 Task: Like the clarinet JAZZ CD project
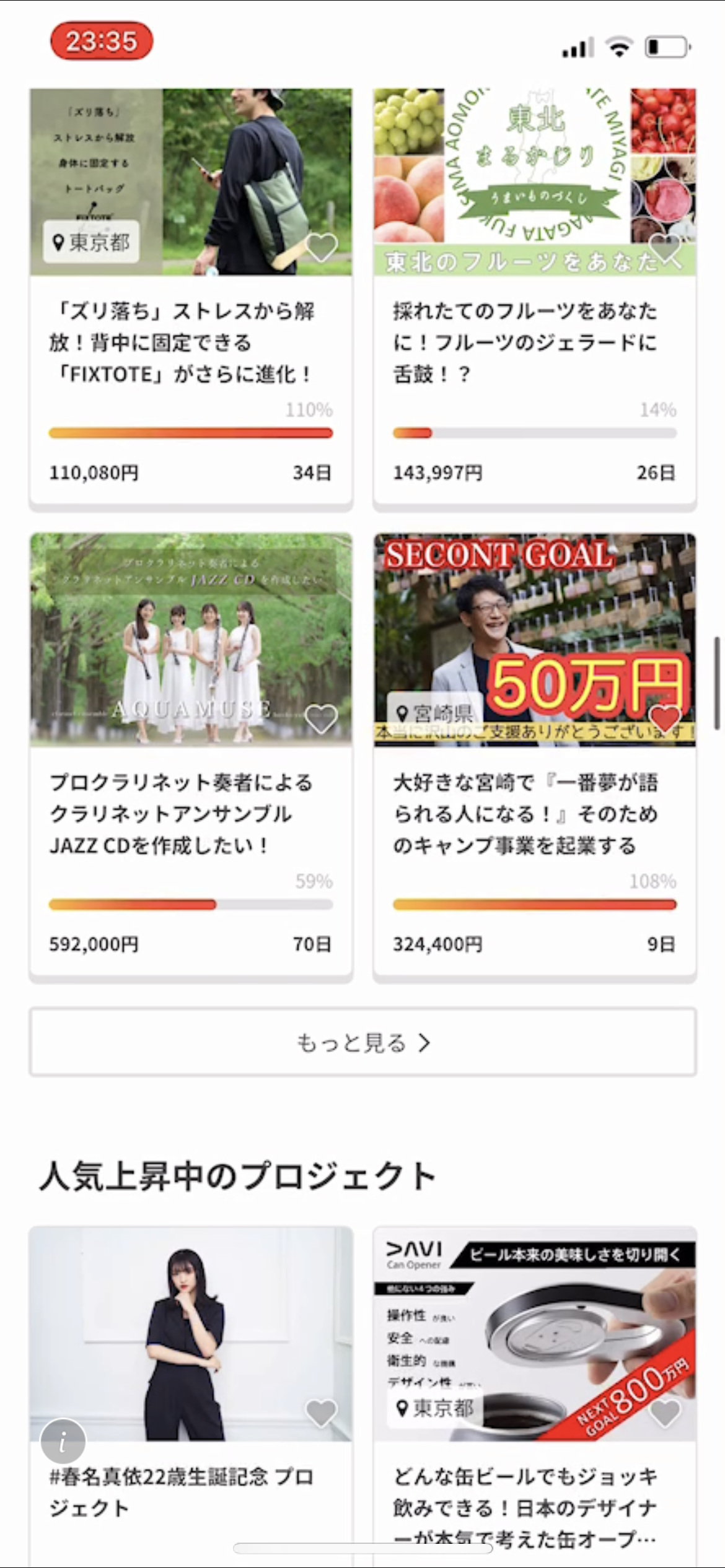click(322, 718)
